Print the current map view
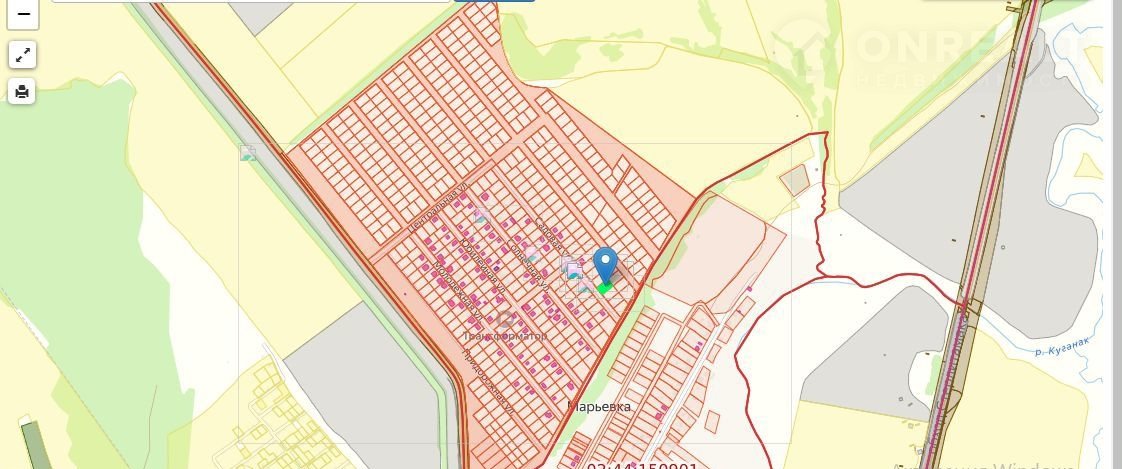Viewport: 1122px width, 469px height. click(22, 92)
